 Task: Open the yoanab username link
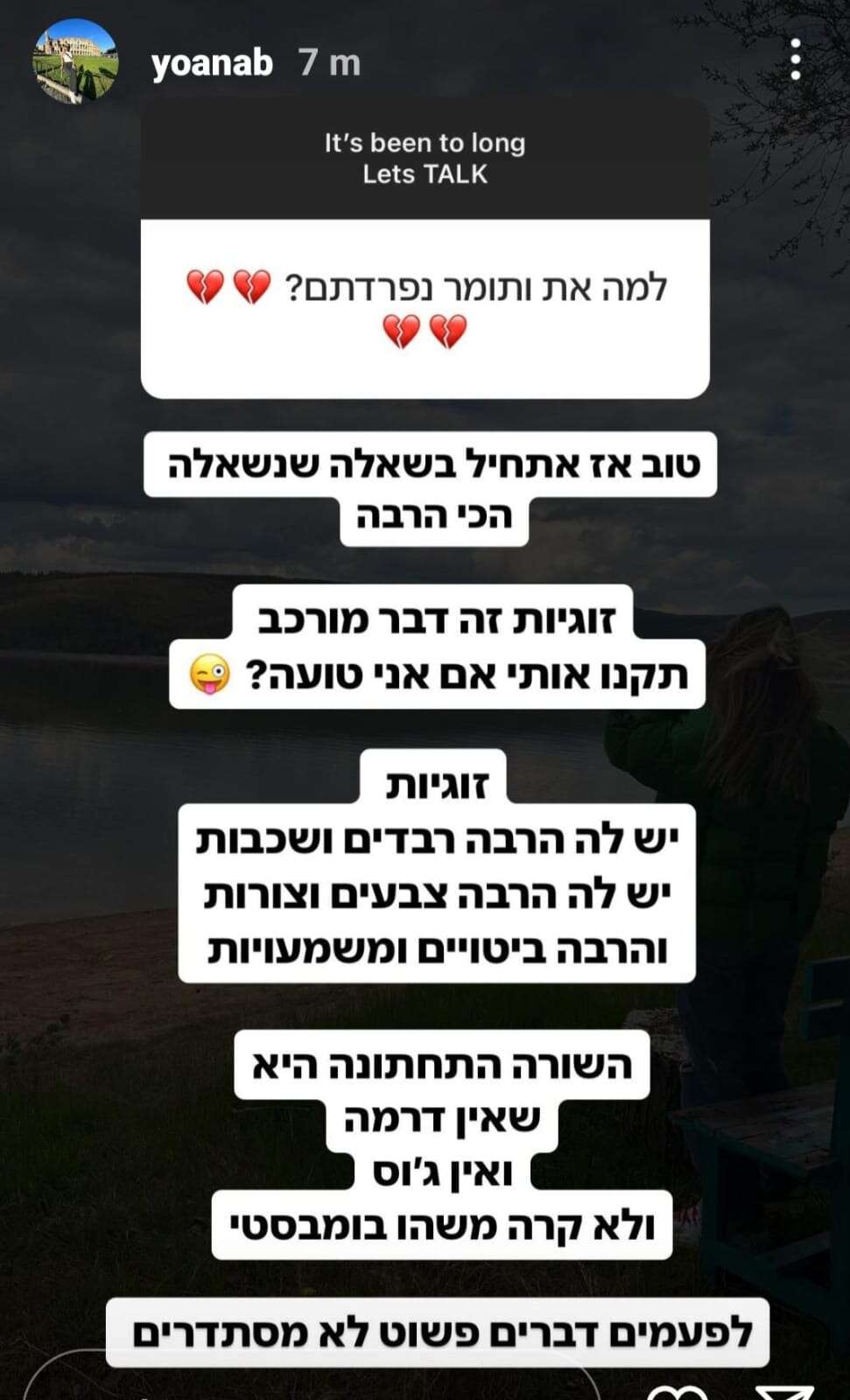click(212, 63)
